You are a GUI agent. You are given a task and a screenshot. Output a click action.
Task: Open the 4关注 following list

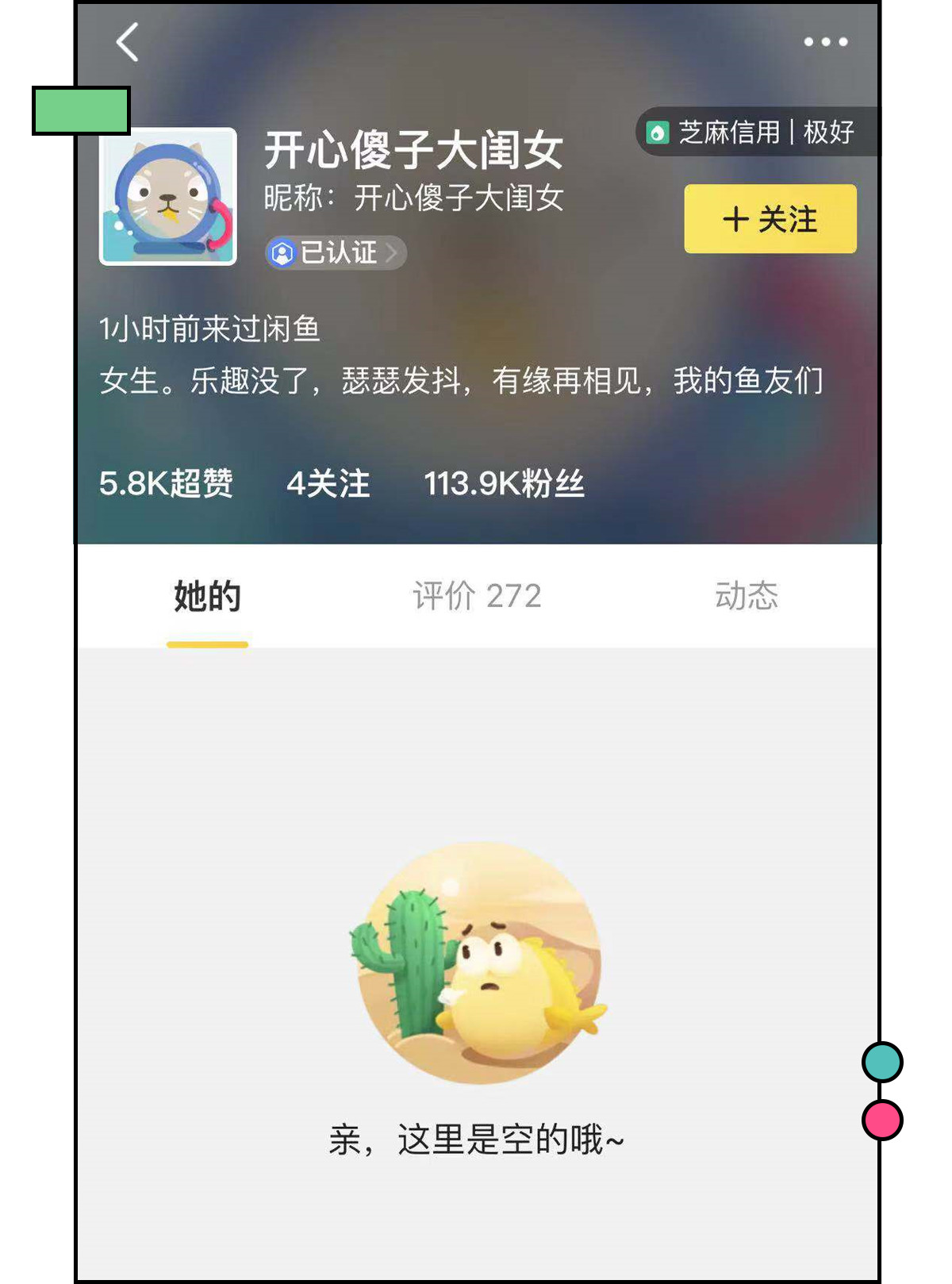point(329,483)
